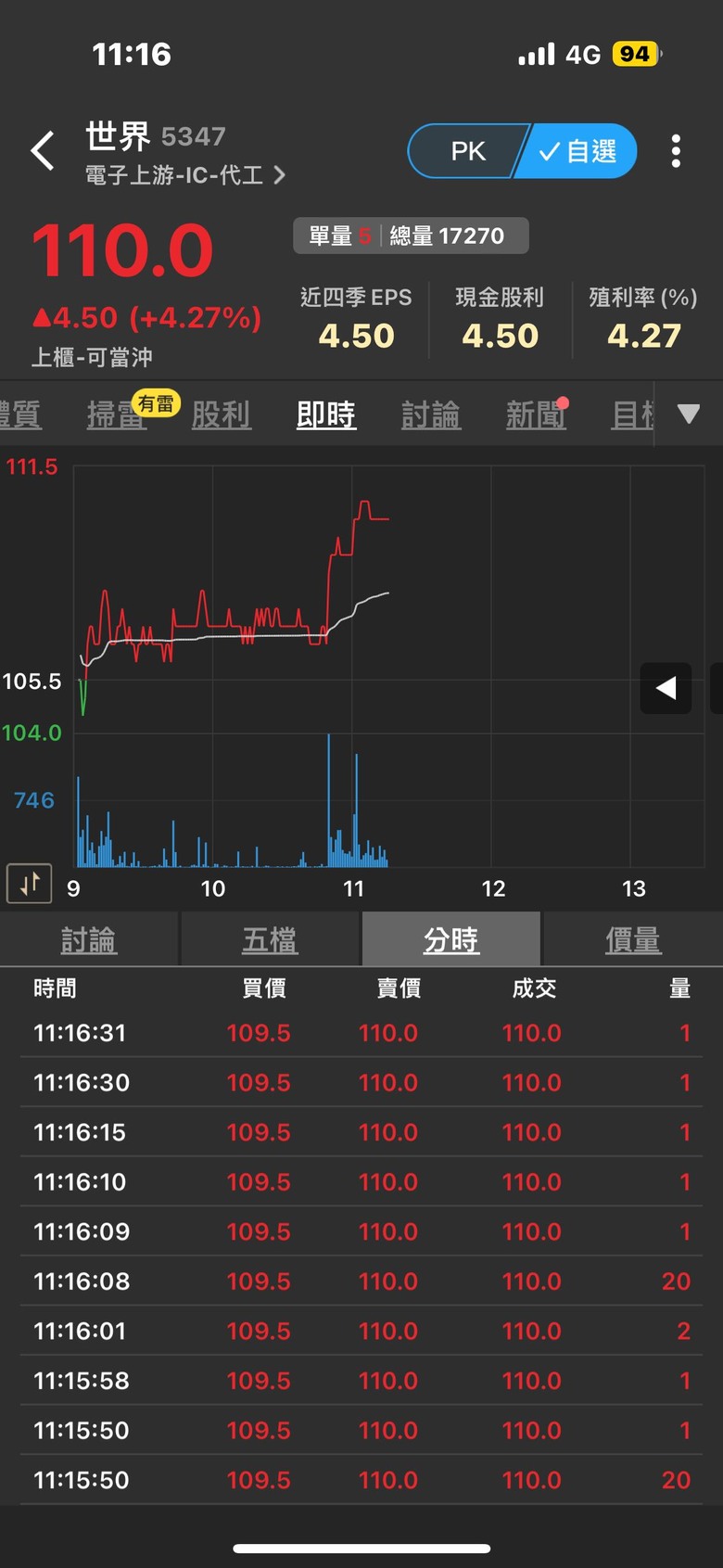Go back with the arrow icon
723x1568 pixels.
pos(43,150)
